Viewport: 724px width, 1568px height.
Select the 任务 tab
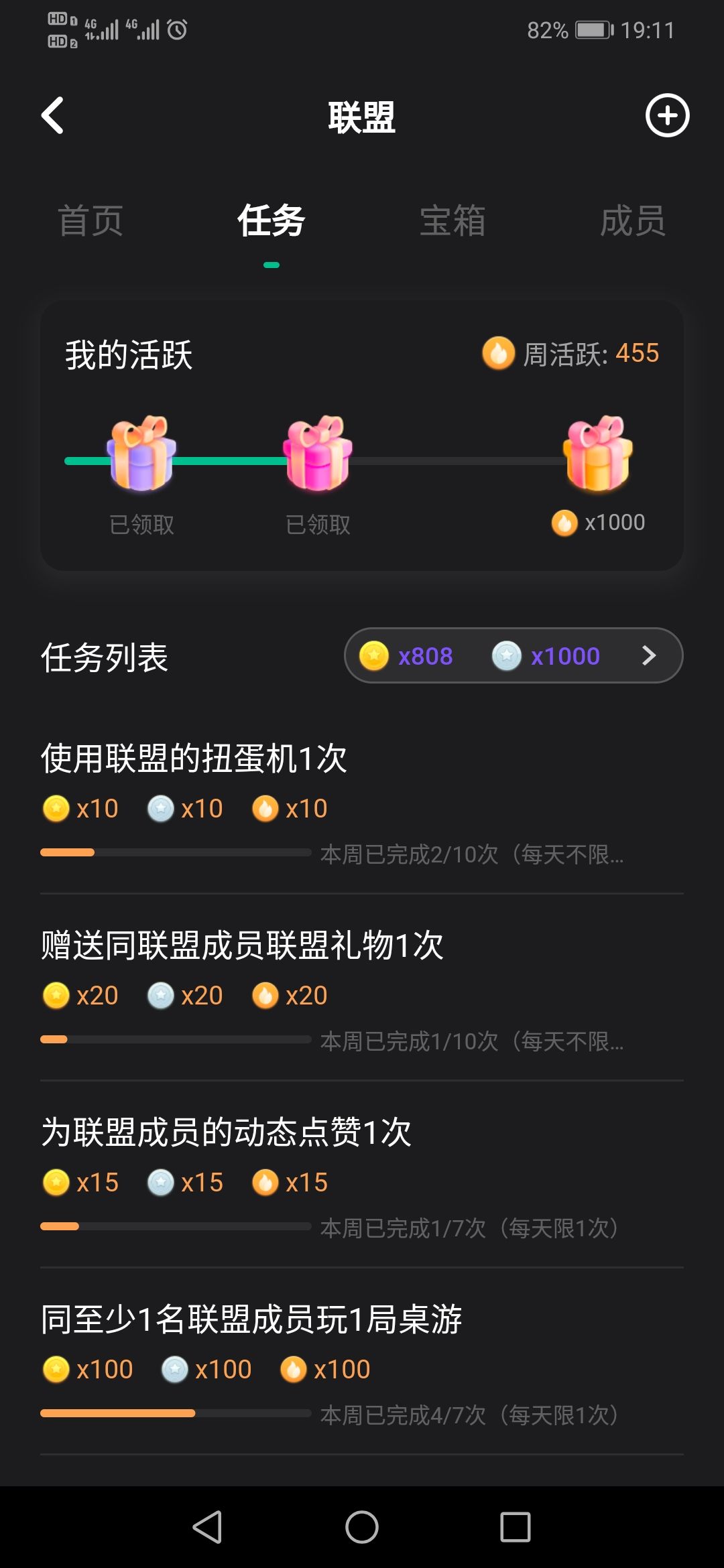(271, 221)
